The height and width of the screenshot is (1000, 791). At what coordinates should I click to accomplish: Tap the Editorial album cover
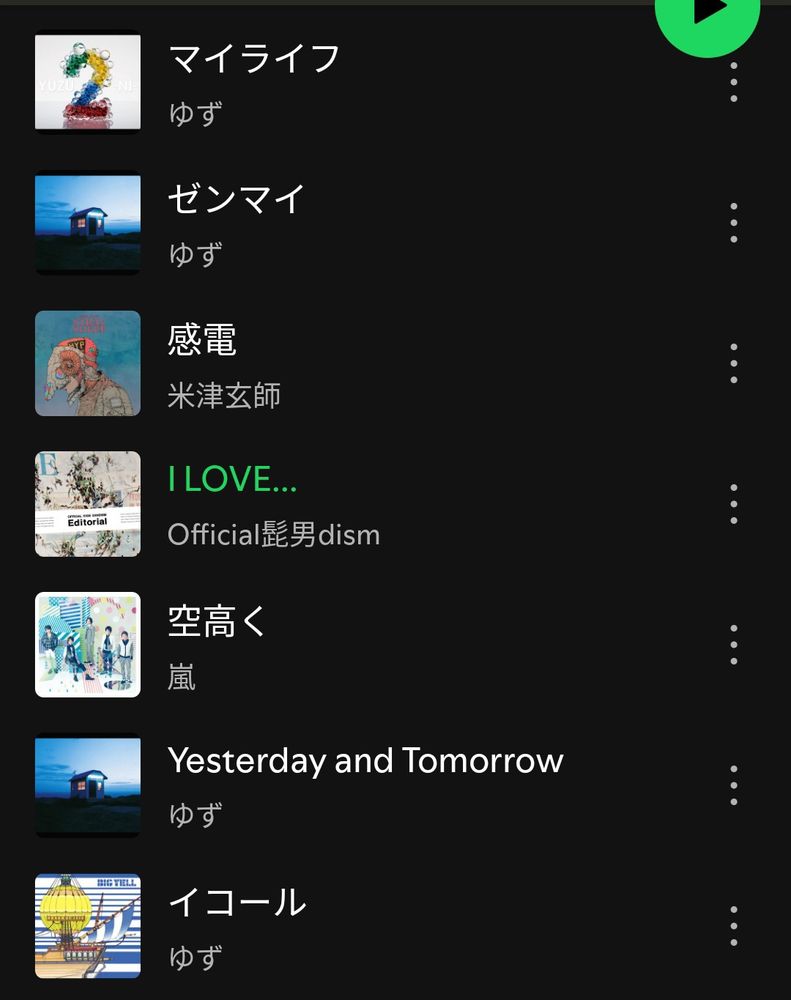(x=87, y=505)
